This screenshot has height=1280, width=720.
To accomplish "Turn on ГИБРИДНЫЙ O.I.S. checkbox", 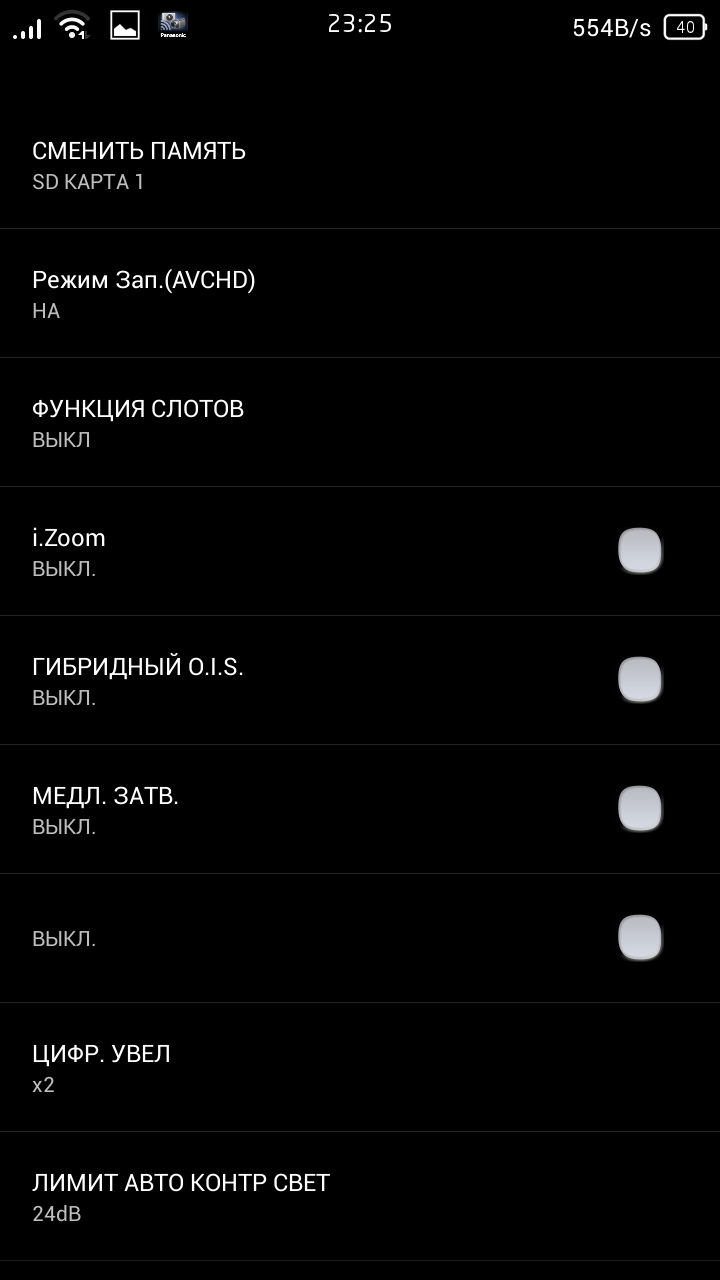I will pos(640,680).
